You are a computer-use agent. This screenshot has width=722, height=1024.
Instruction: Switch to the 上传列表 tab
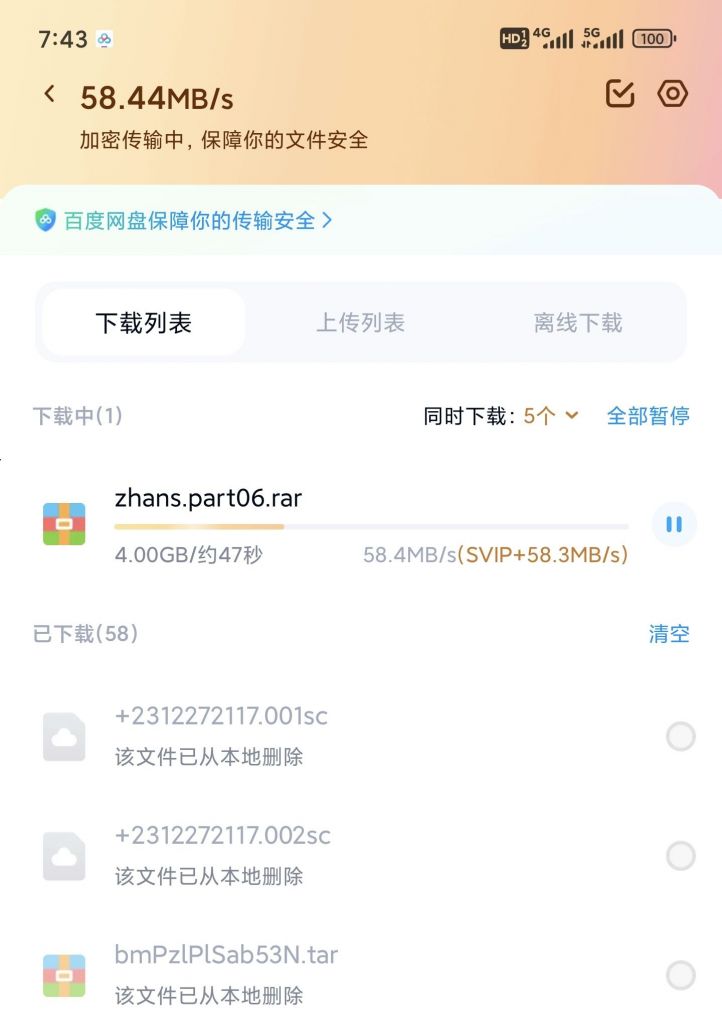coord(363,322)
